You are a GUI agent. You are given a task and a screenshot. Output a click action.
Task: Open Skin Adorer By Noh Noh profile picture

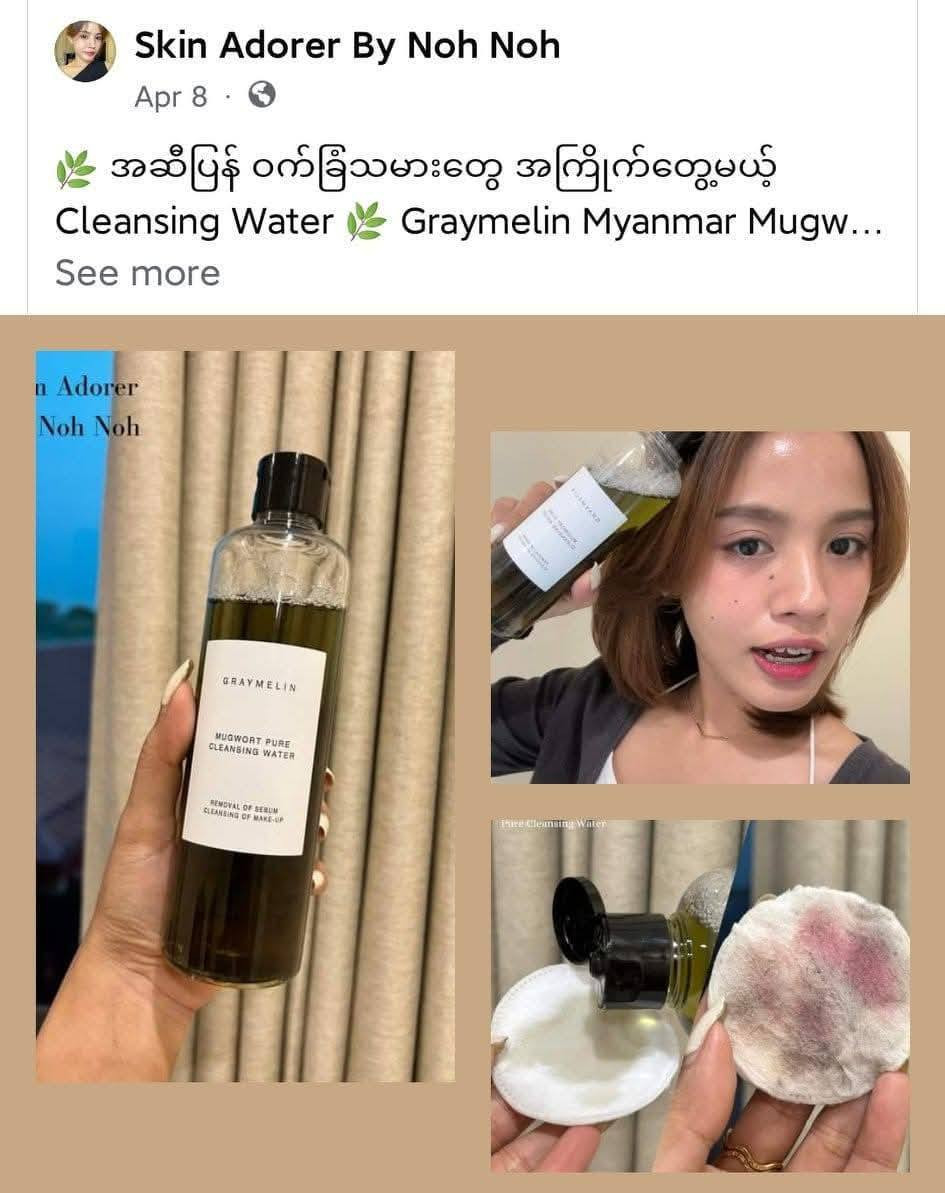pos(85,51)
